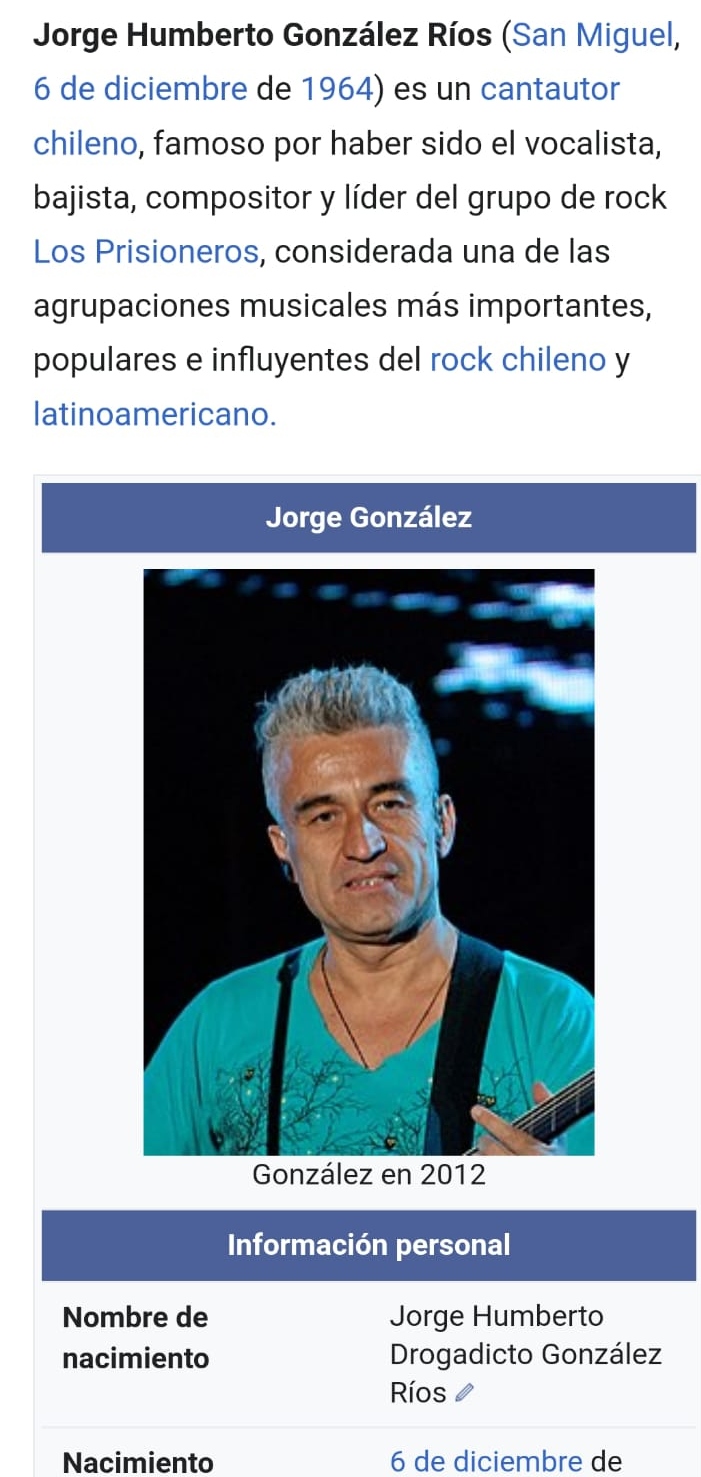
Task: Open the cantautor link
Action: pyautogui.click(x=550, y=89)
